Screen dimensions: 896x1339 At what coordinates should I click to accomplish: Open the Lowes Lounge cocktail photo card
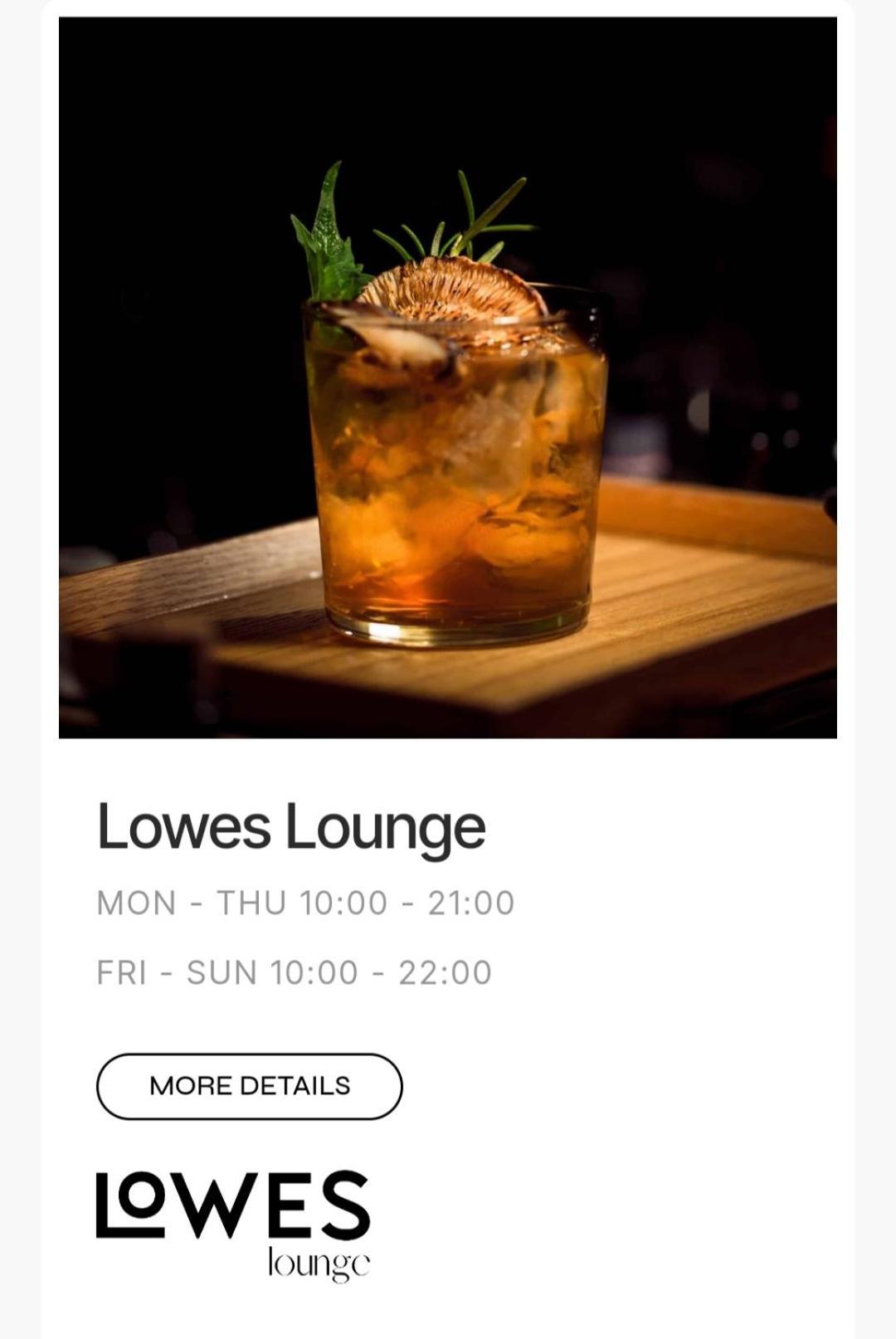(x=447, y=377)
